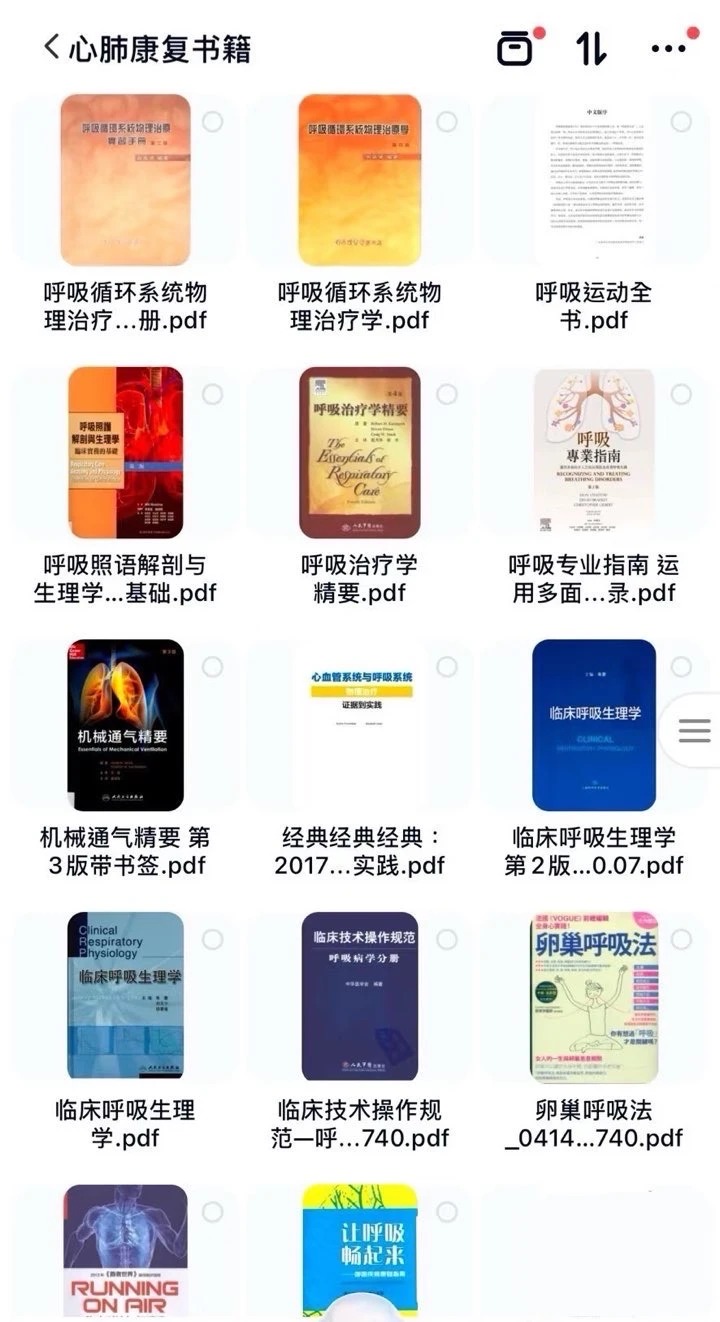Select the 呼吸运动全书.pdf checkbox circle

[681, 122]
